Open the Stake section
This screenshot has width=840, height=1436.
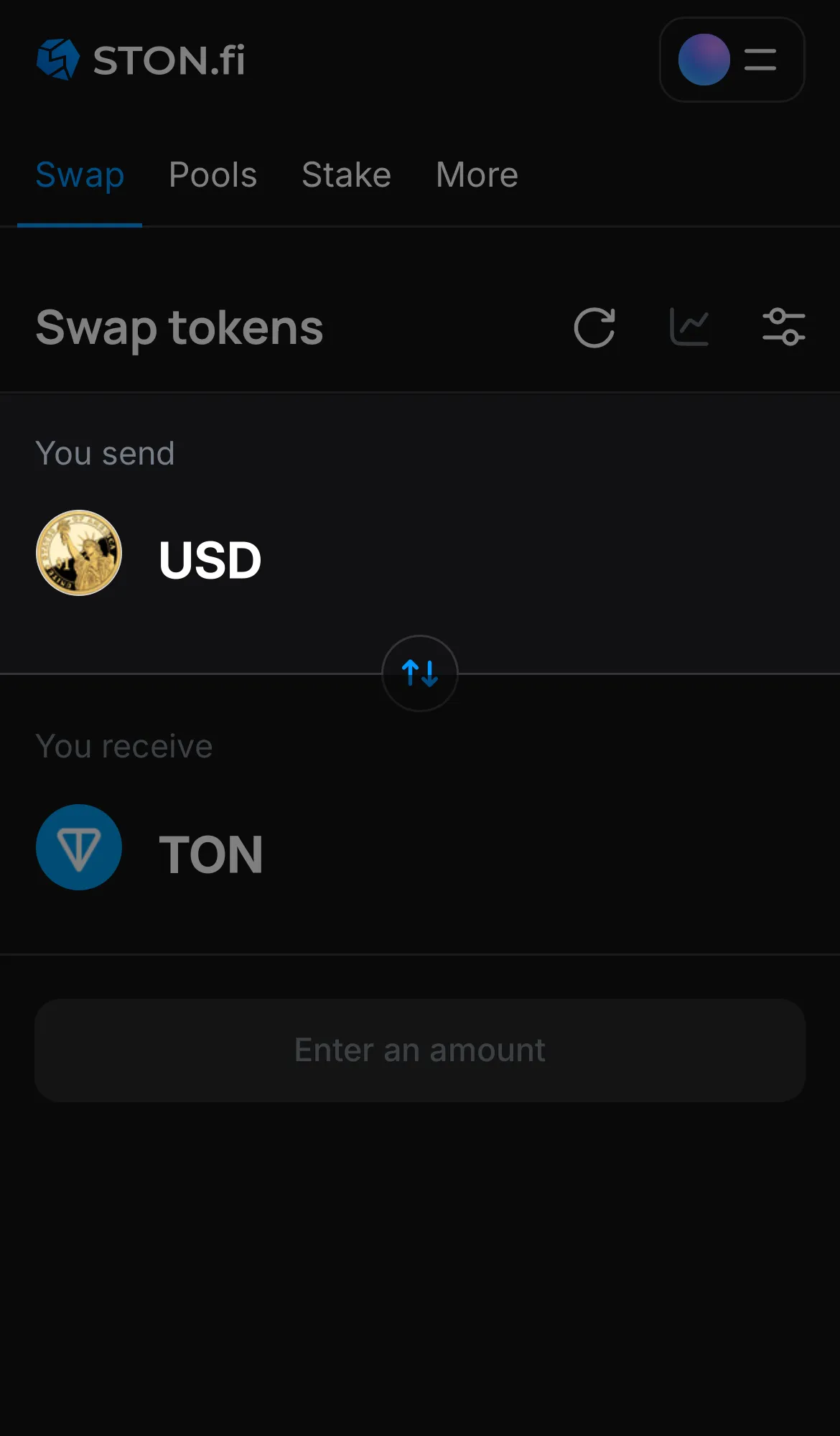click(346, 174)
